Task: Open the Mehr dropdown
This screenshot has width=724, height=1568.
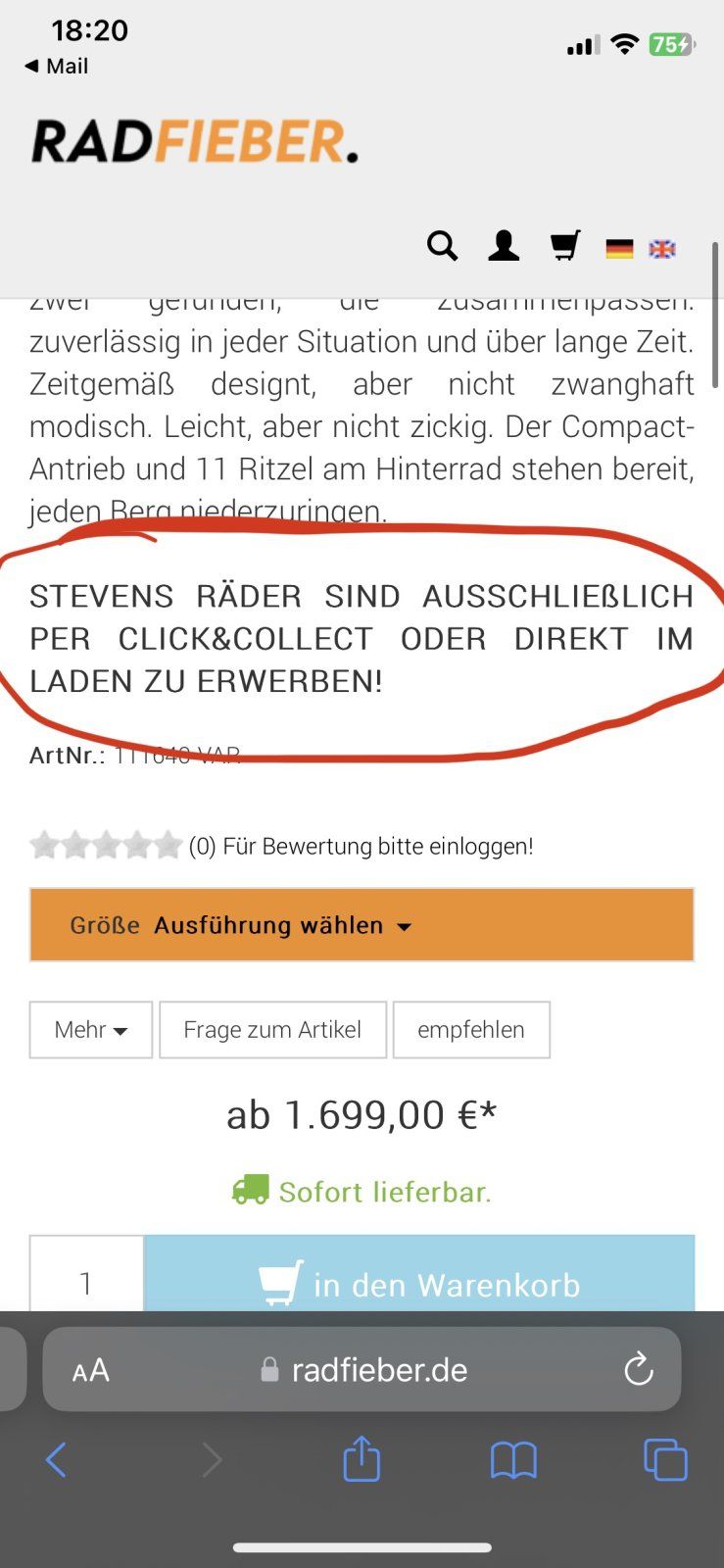Action: click(x=91, y=1030)
